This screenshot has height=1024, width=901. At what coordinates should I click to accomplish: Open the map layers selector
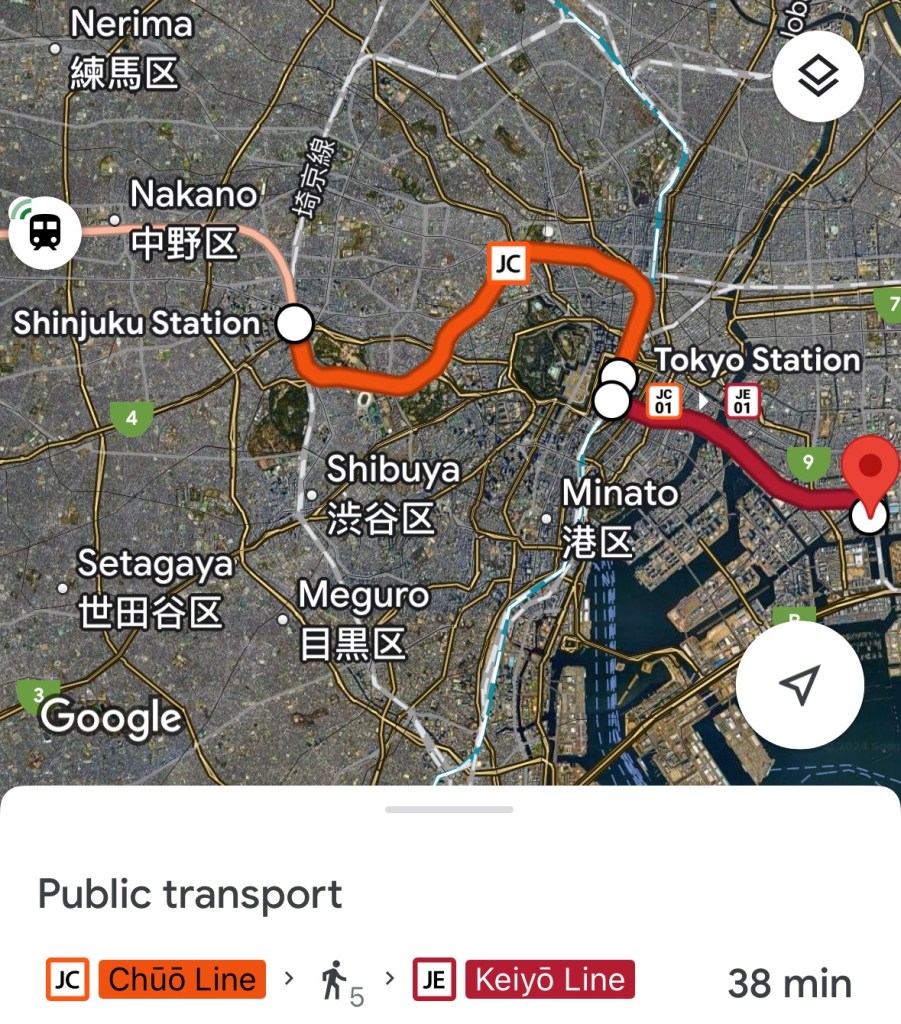click(818, 77)
